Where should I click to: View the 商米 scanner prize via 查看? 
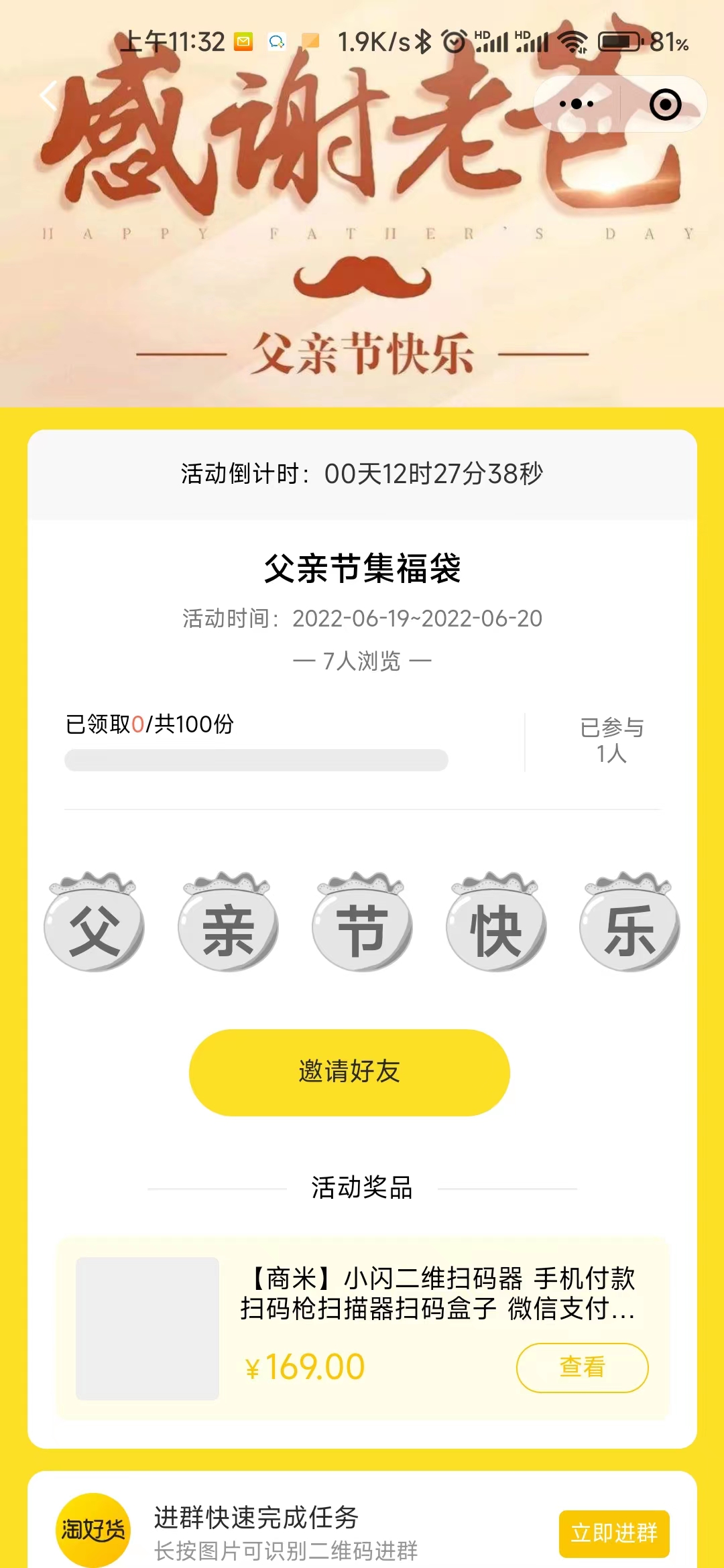pos(582,1367)
